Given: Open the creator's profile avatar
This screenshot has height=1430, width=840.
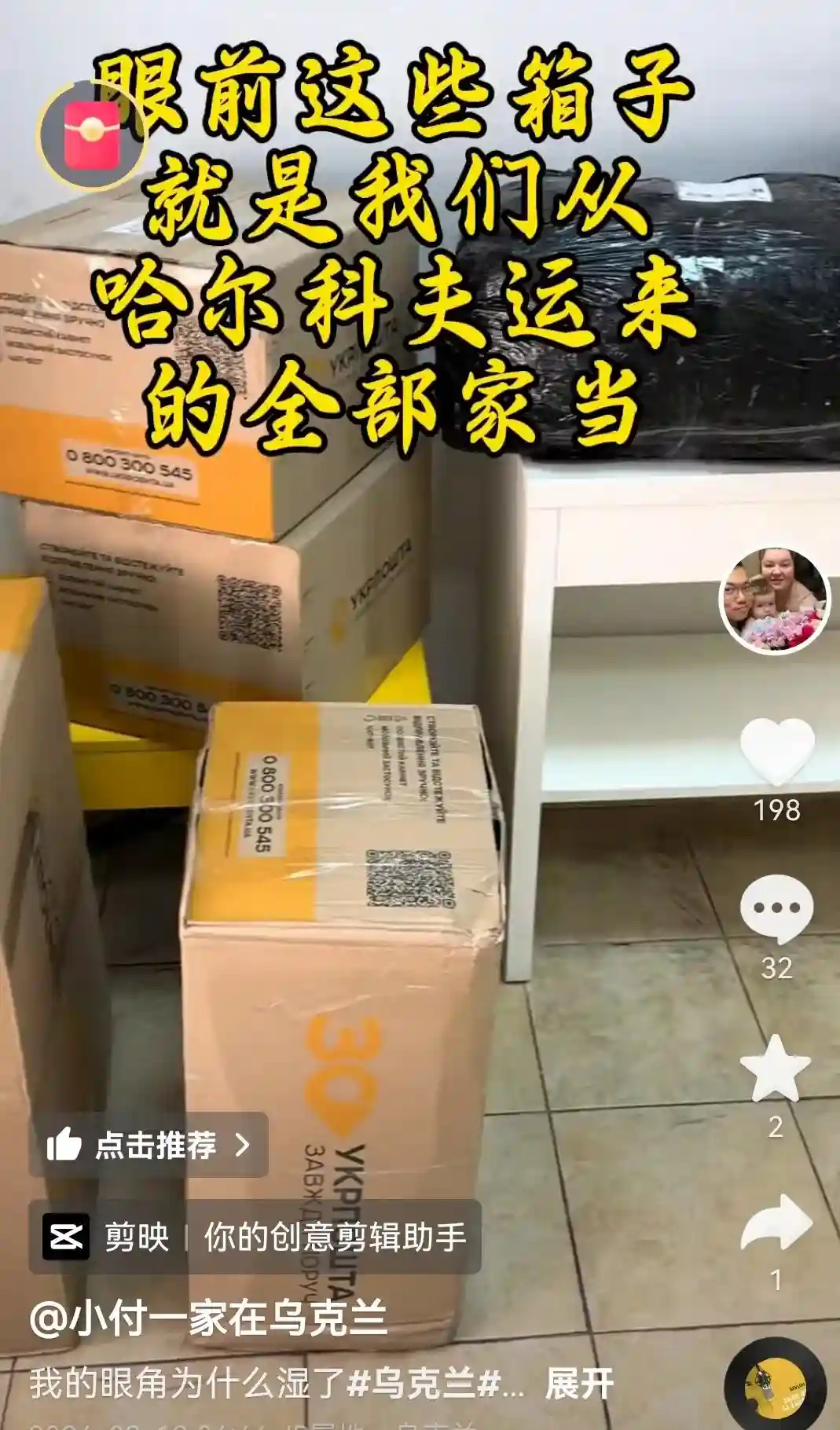Looking at the screenshot, I should coord(775,600).
